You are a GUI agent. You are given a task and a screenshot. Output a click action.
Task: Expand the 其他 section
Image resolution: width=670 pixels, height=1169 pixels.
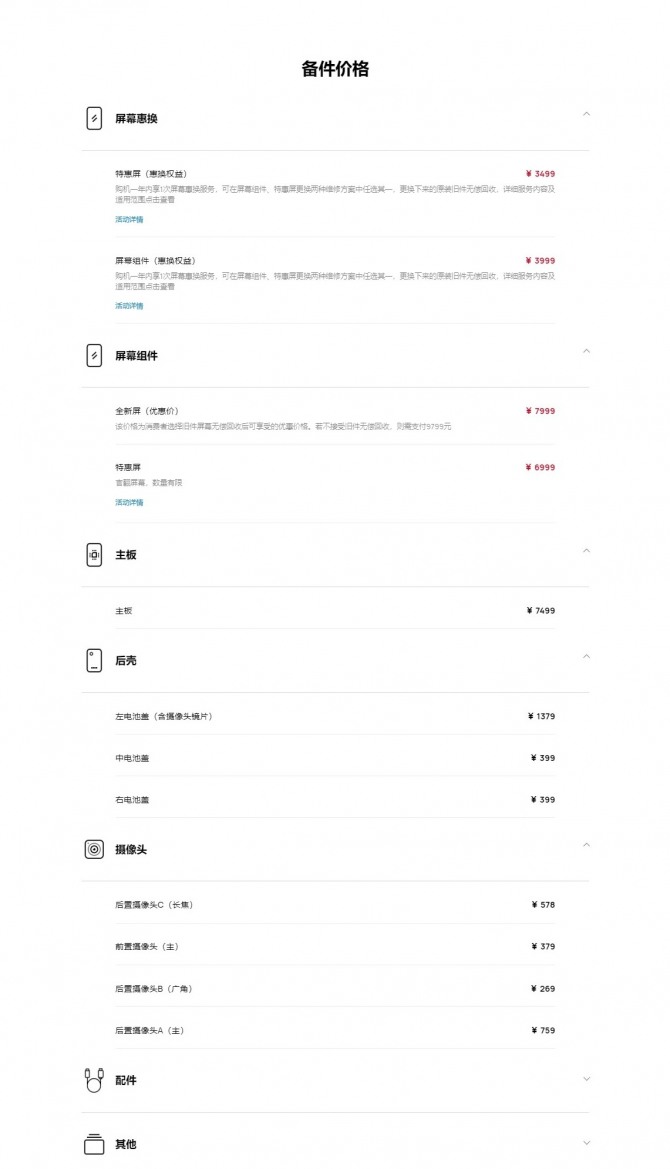586,1143
